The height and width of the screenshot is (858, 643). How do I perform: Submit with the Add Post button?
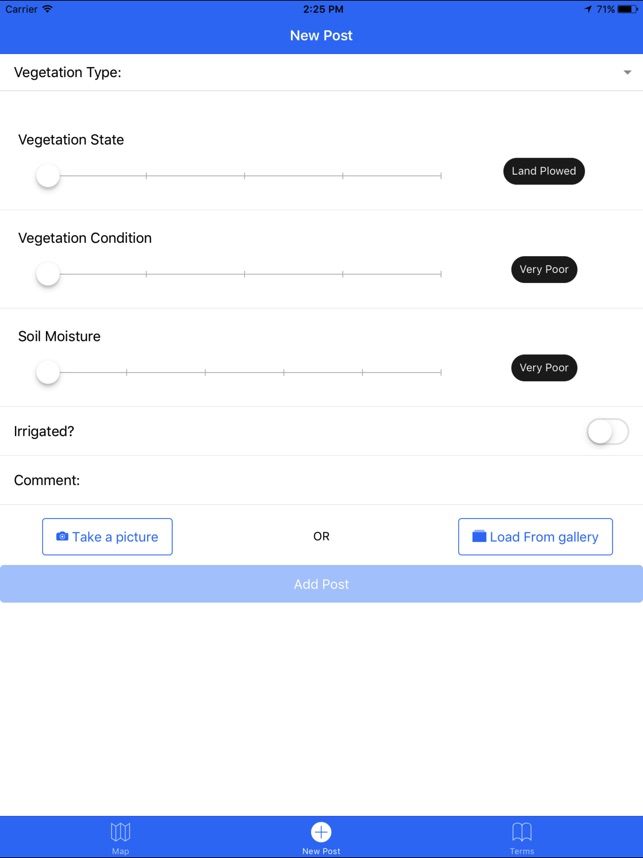pyautogui.click(x=321, y=584)
